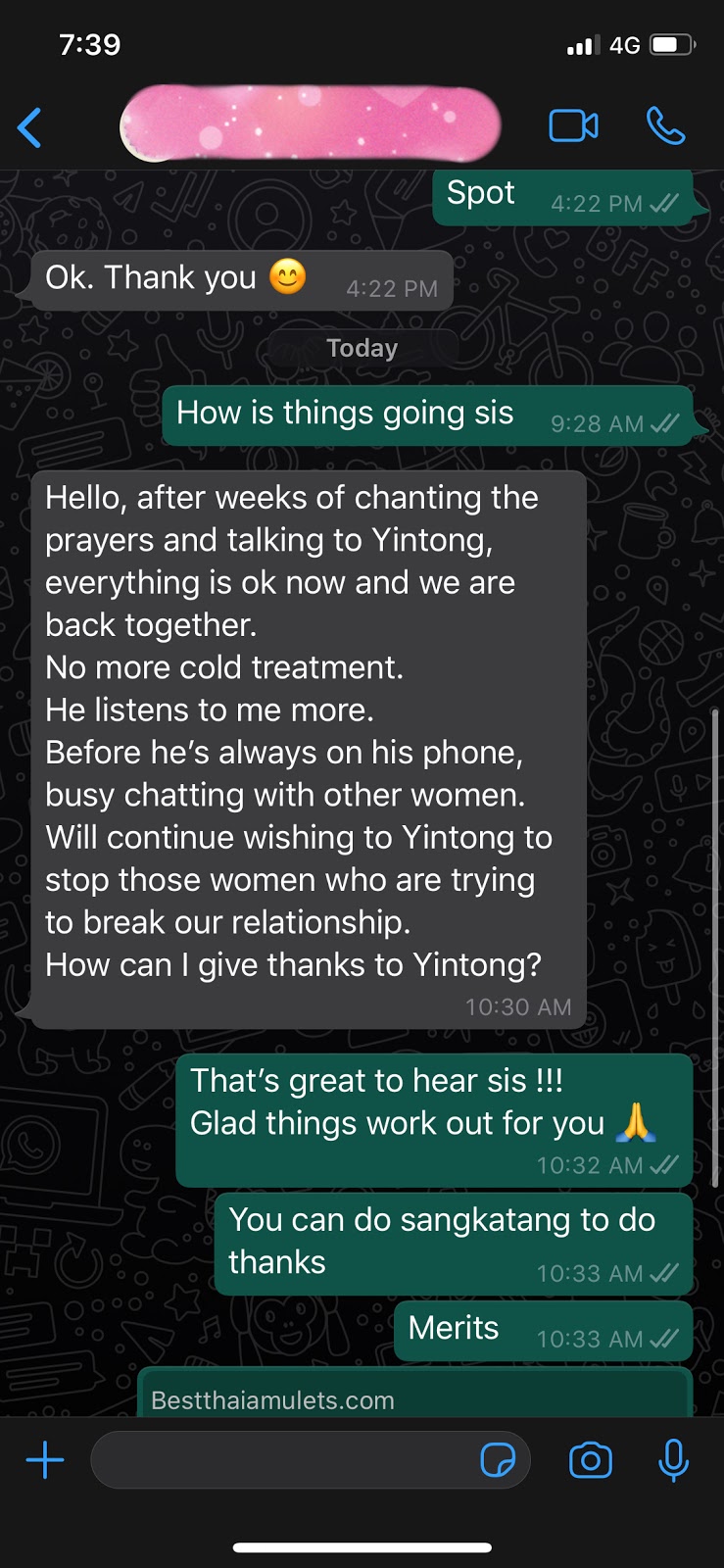724x1568 pixels.
Task: Record a voice message
Action: (673, 1460)
